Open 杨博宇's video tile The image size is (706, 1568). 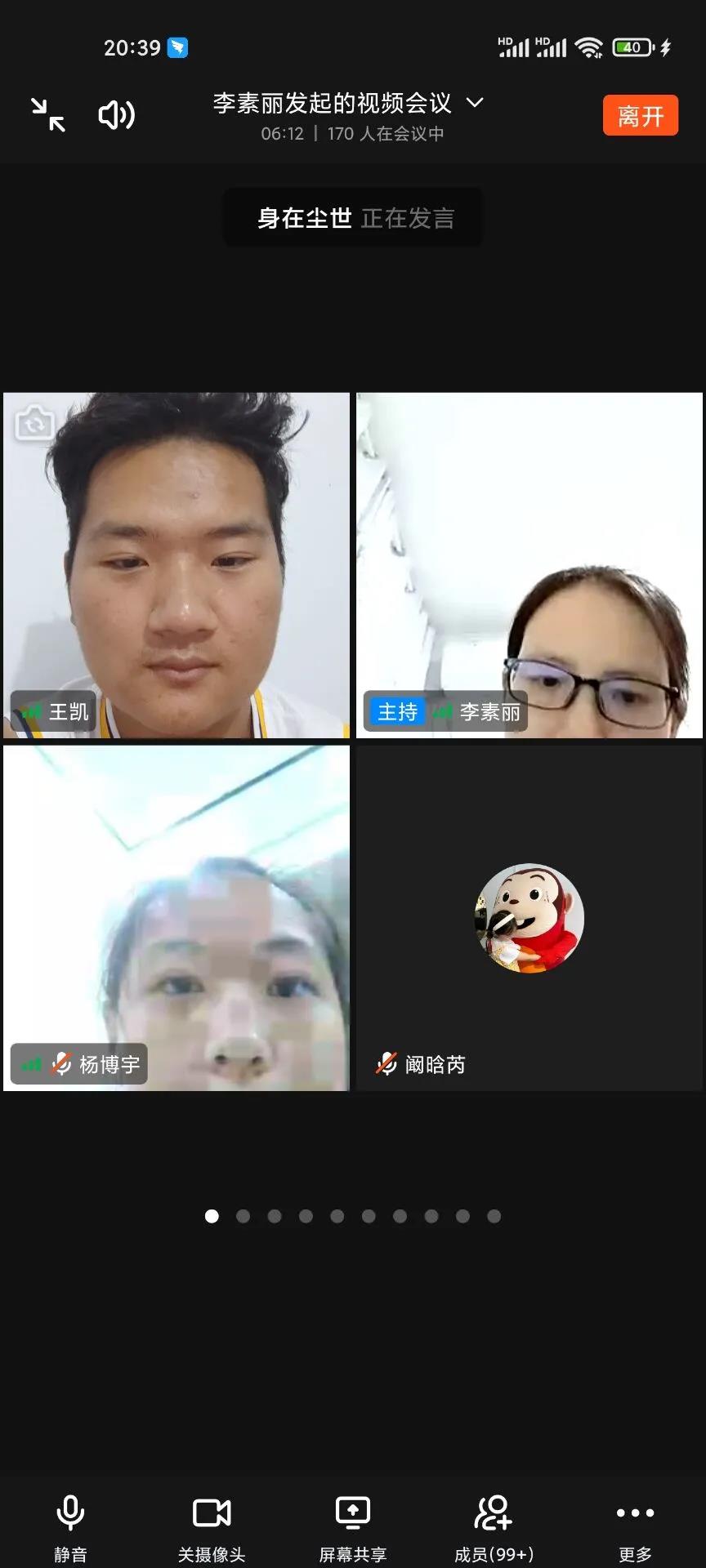coord(176,918)
